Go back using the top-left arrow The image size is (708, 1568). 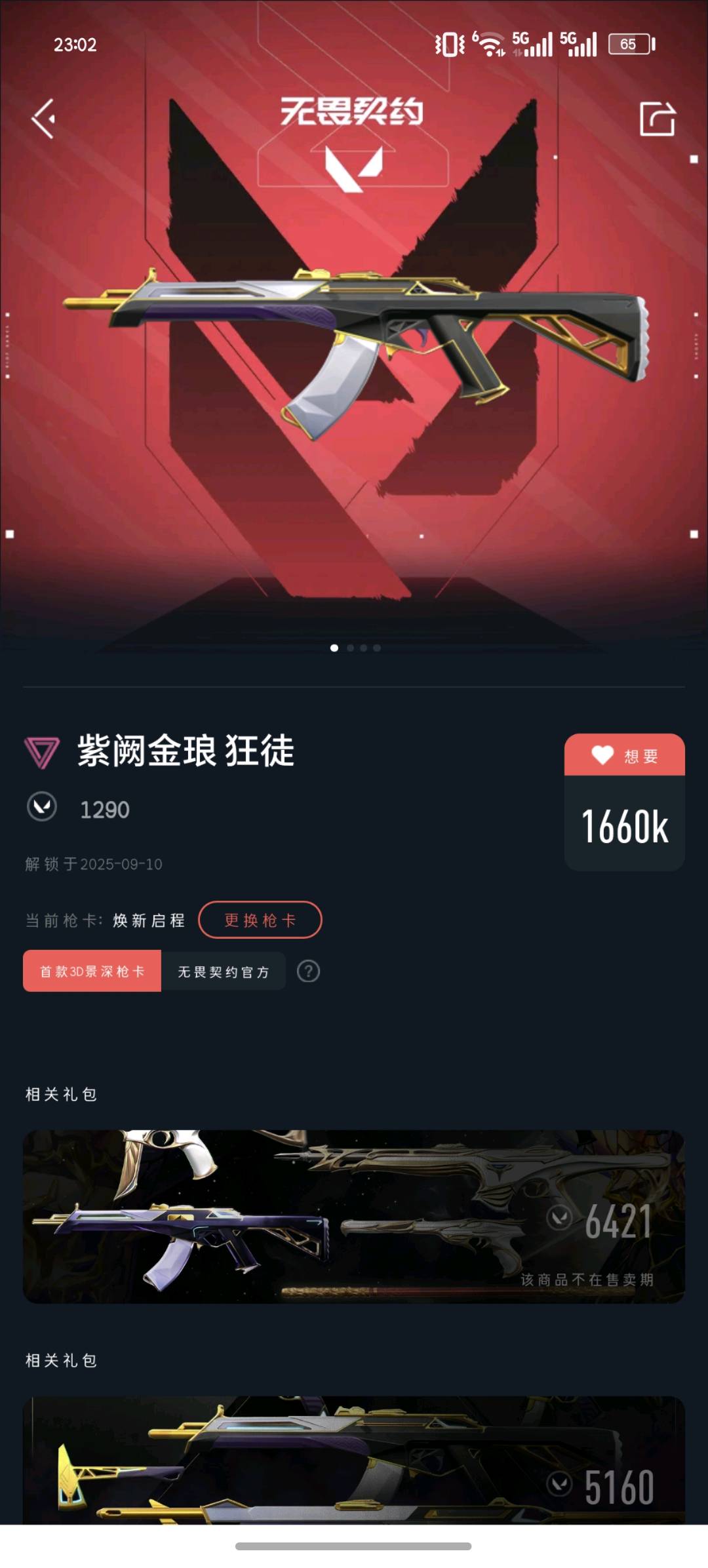[x=43, y=119]
